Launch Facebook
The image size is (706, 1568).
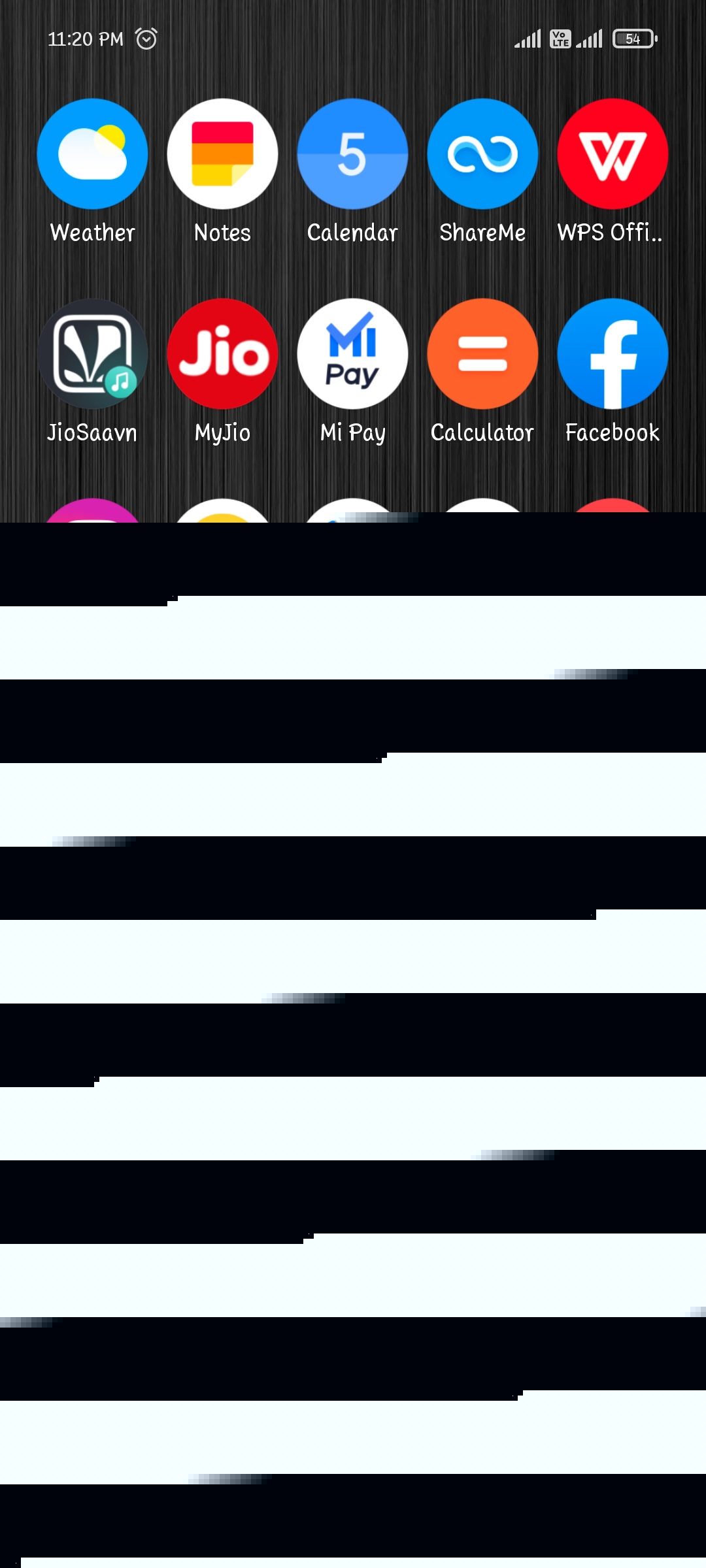[613, 354]
